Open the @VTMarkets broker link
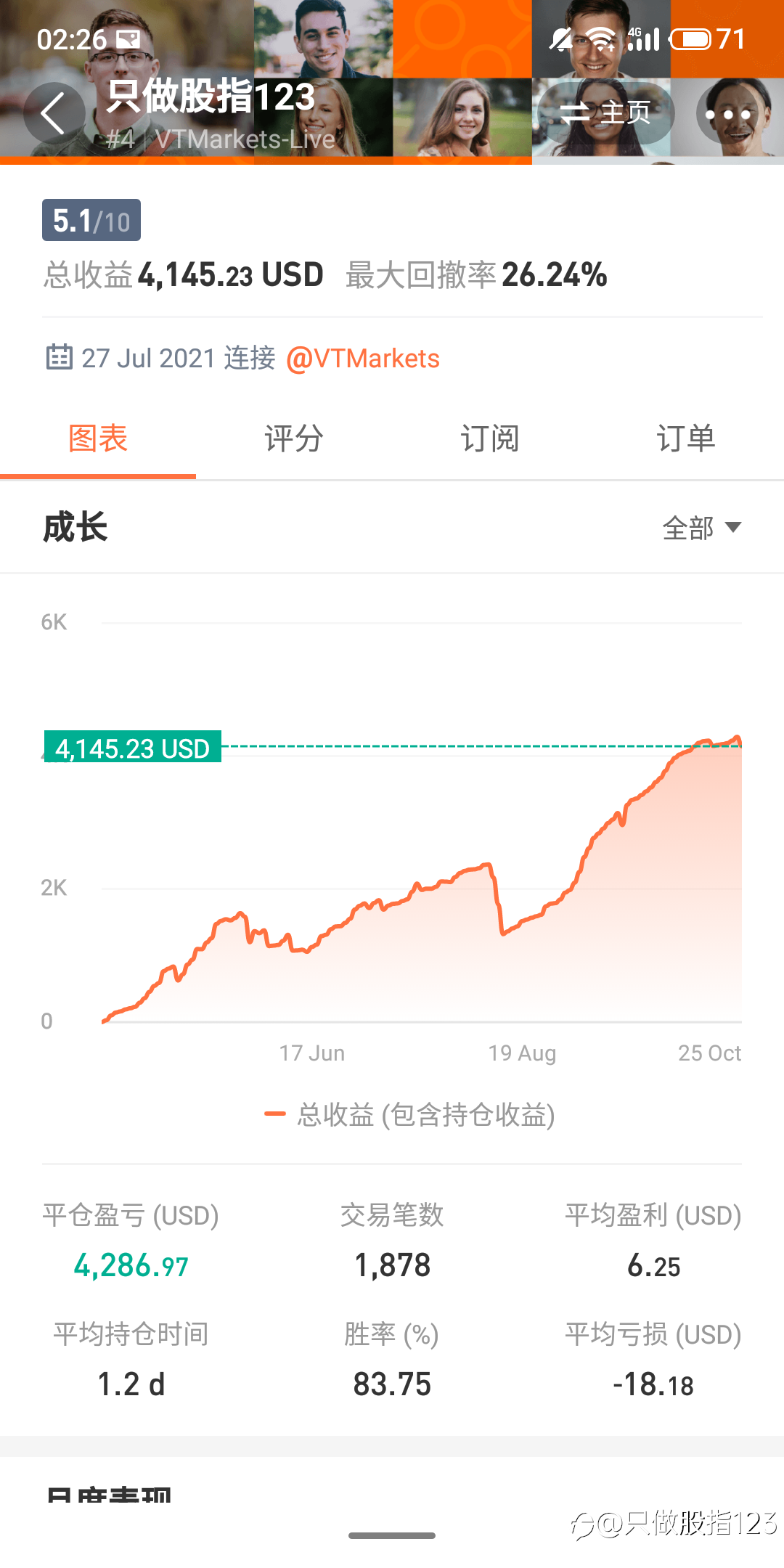 363,359
